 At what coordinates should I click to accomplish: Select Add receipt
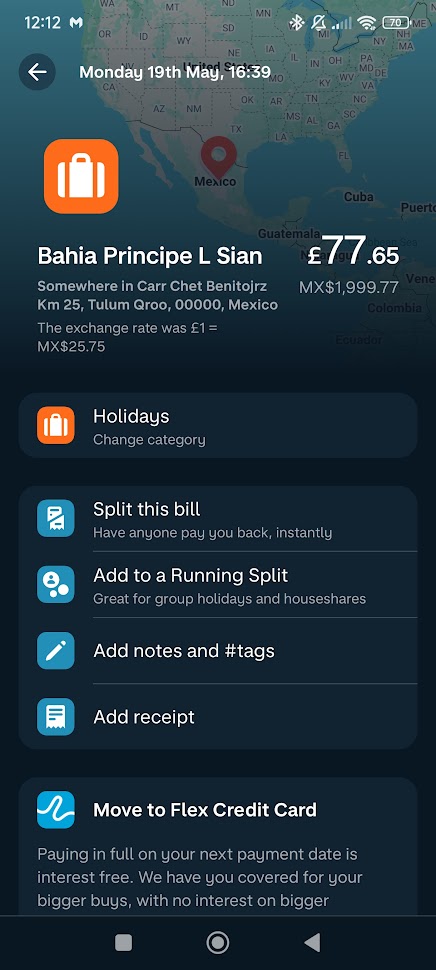(x=218, y=717)
